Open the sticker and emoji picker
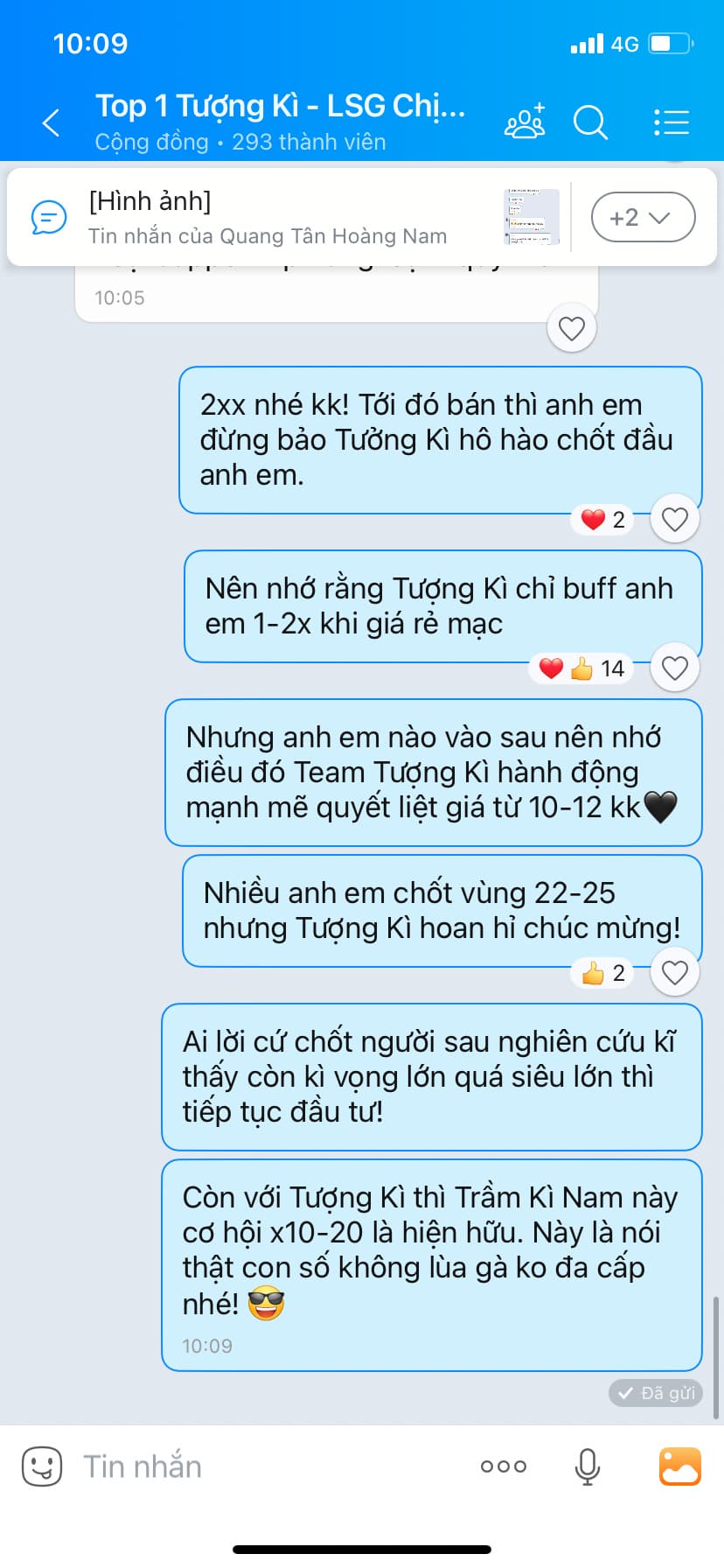This screenshot has height=1568, width=724. tap(41, 1466)
